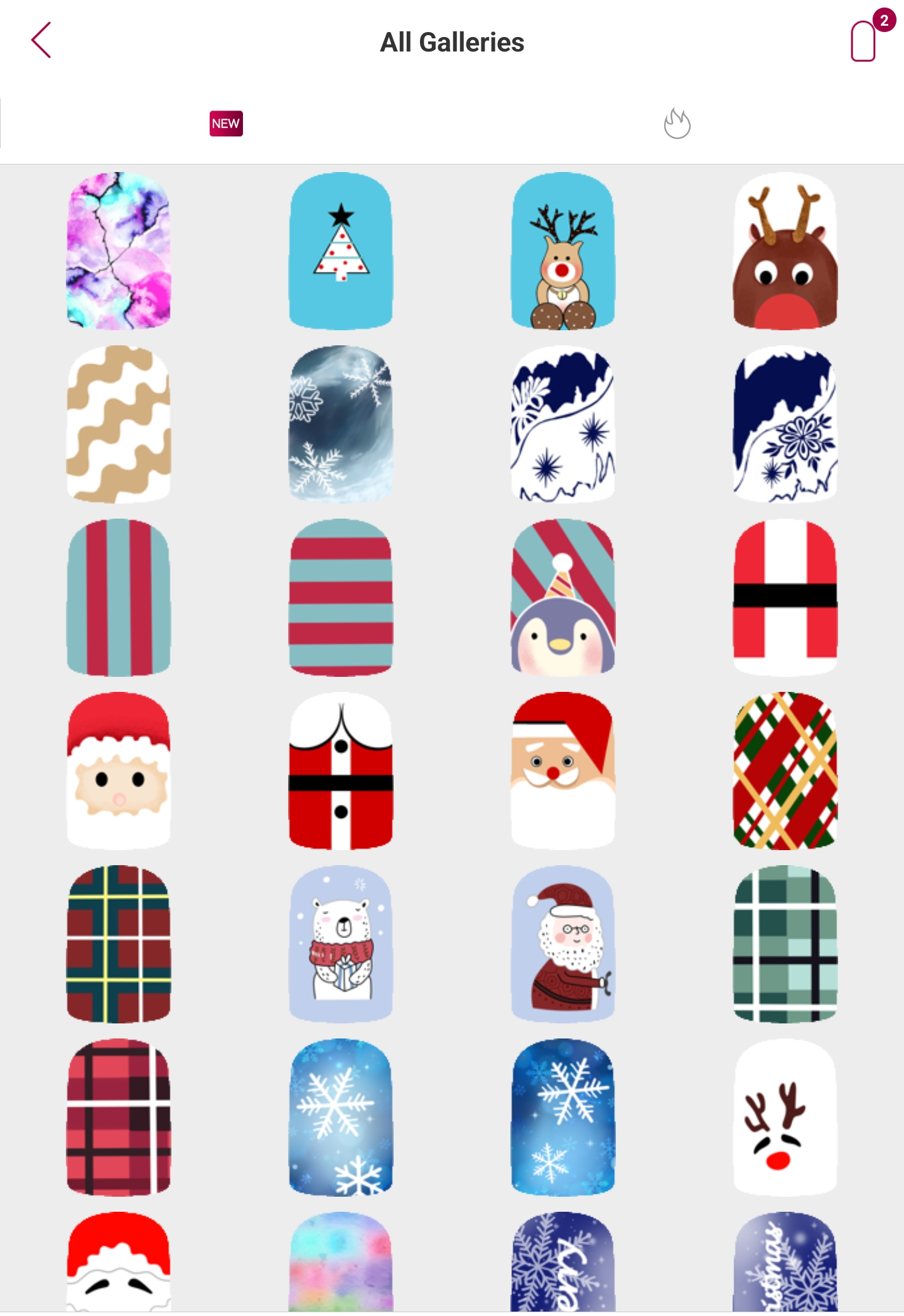Select the minimalist reindeer on white design
Screen dimensions: 904x1316
coord(785,1117)
